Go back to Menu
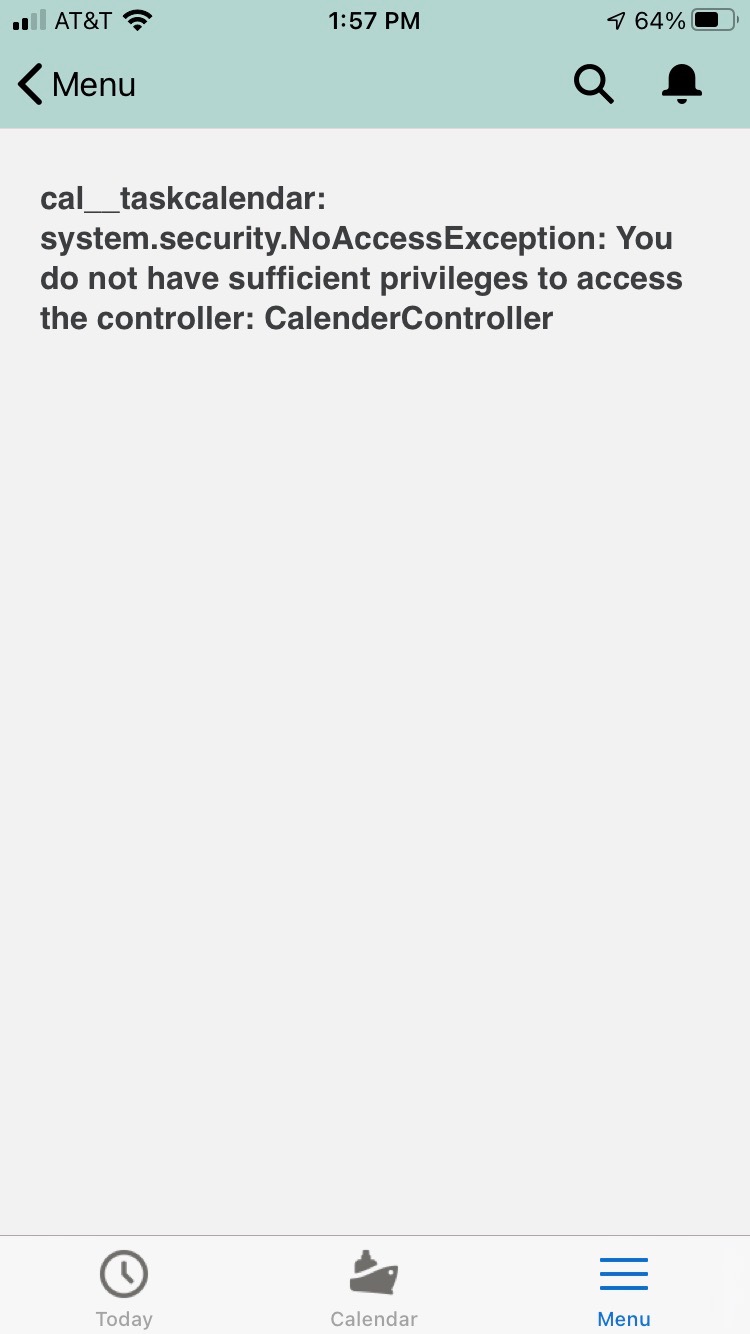The height and width of the screenshot is (1334, 750). tap(76, 85)
